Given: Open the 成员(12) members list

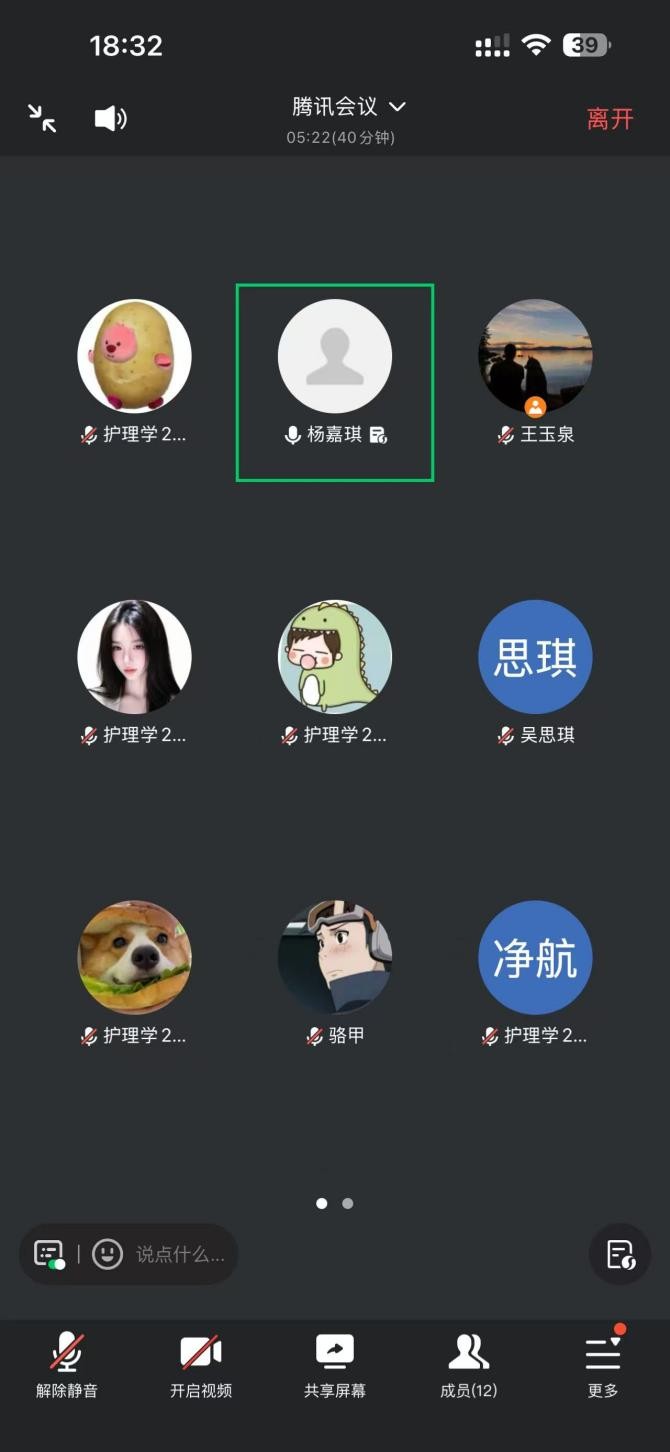Looking at the screenshot, I should tap(468, 1365).
